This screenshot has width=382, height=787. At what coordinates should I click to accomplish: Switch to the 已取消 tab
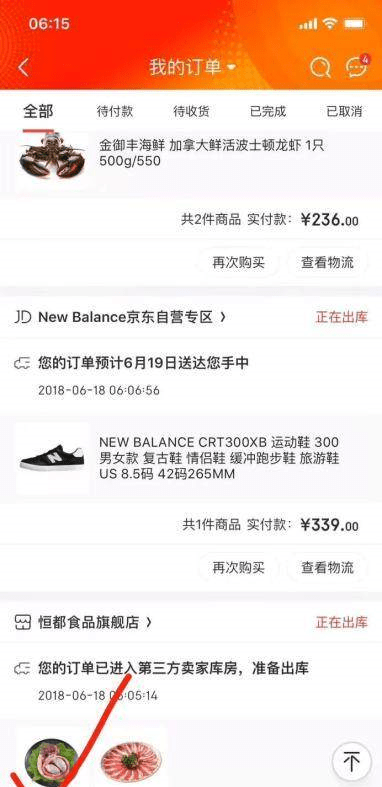344,111
